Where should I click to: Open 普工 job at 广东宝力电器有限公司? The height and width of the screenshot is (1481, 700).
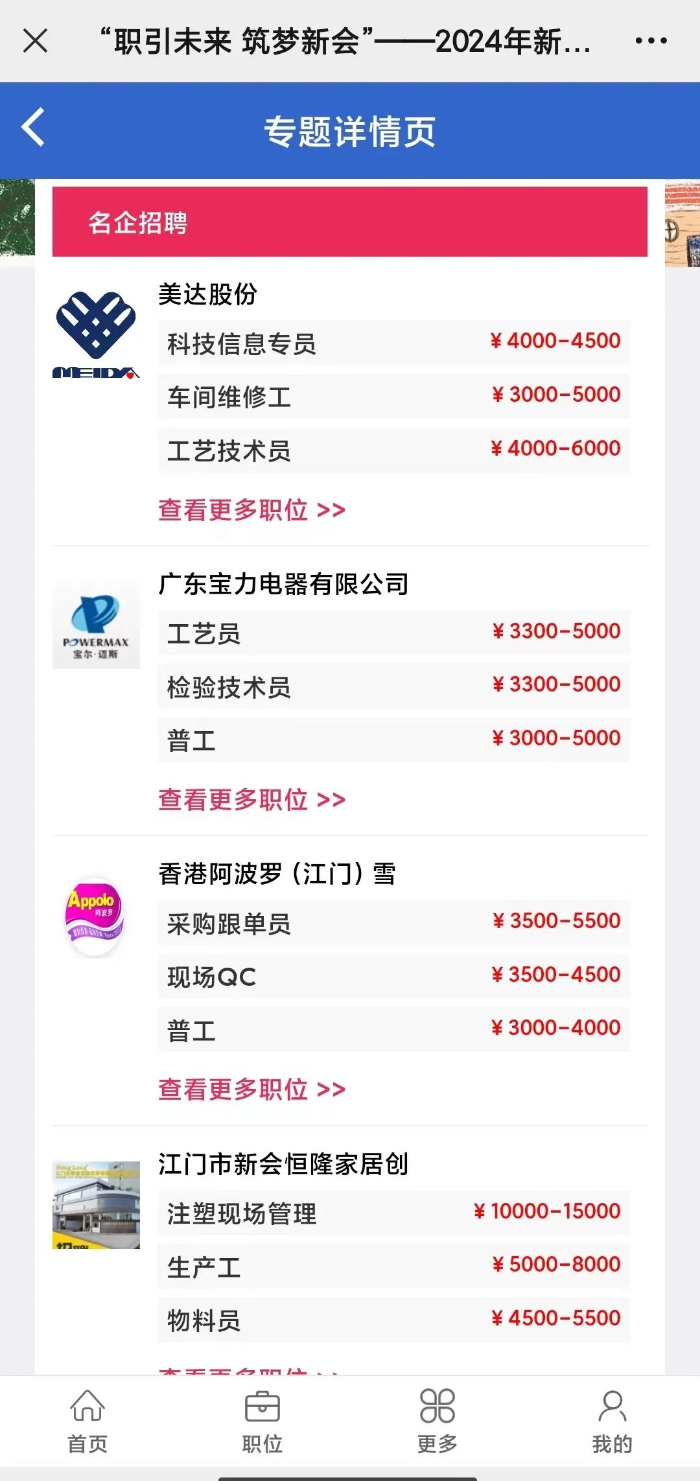point(393,740)
